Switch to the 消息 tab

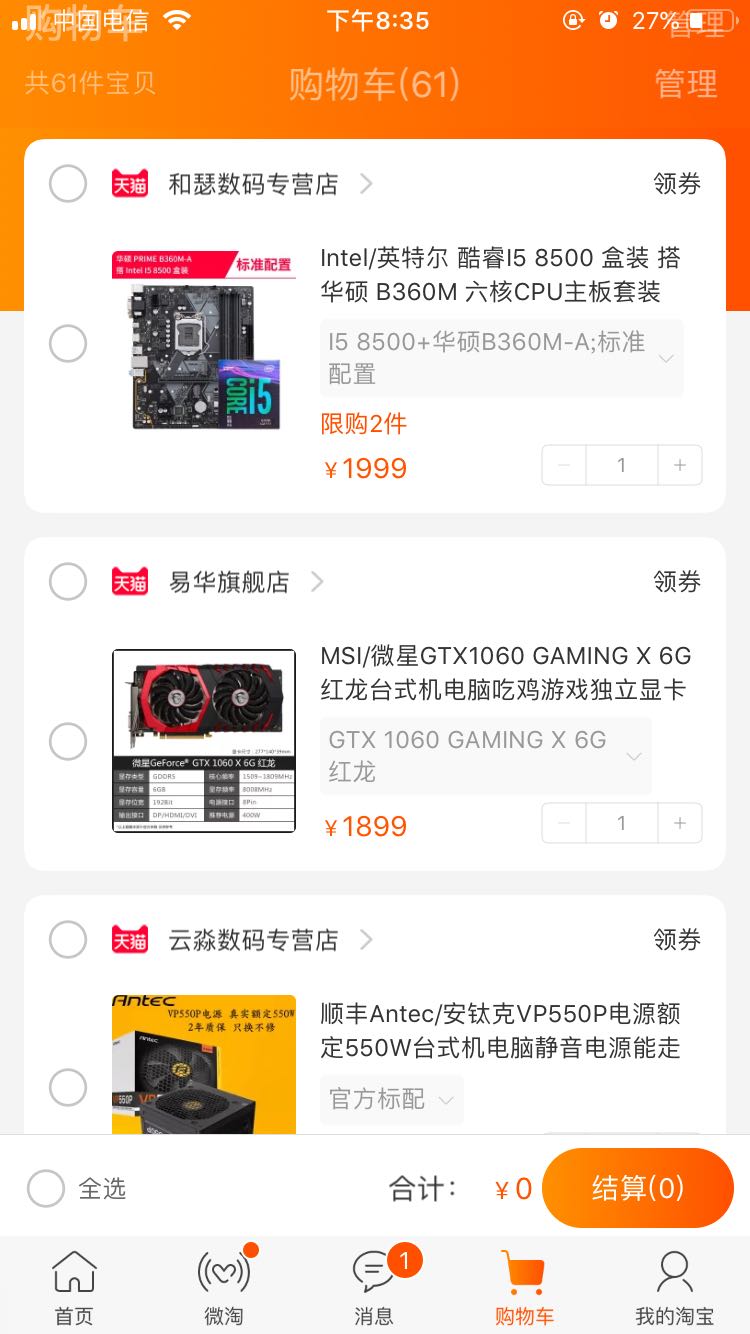(374, 1286)
